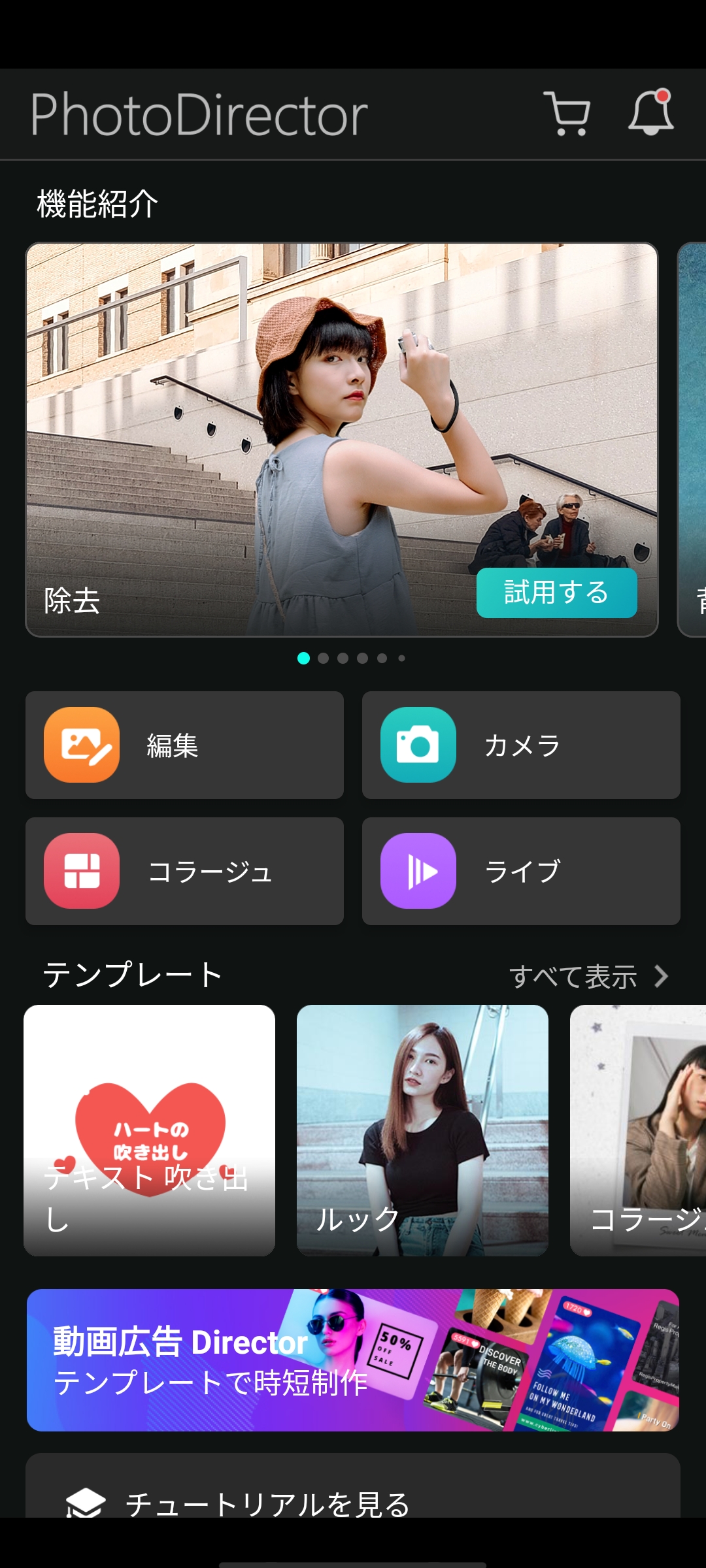Open the ライブ feature
The height and width of the screenshot is (1568, 706).
[x=521, y=871]
